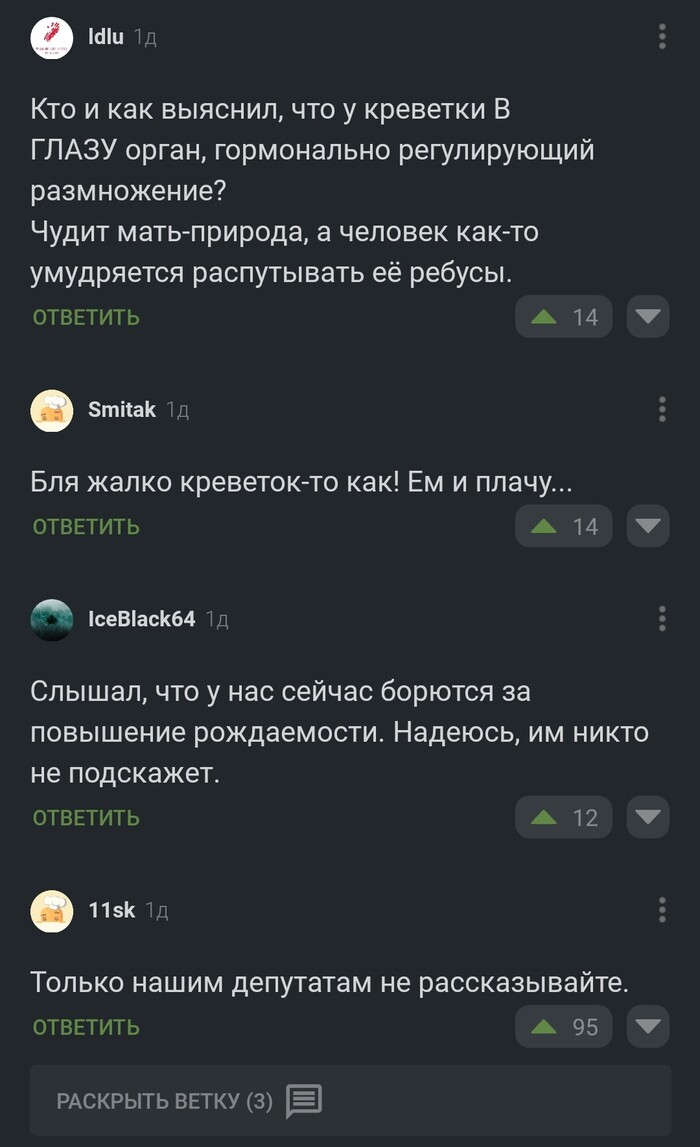Upvote 11sk's comment with 95 votes
The image size is (700, 1147).
(x=545, y=1027)
